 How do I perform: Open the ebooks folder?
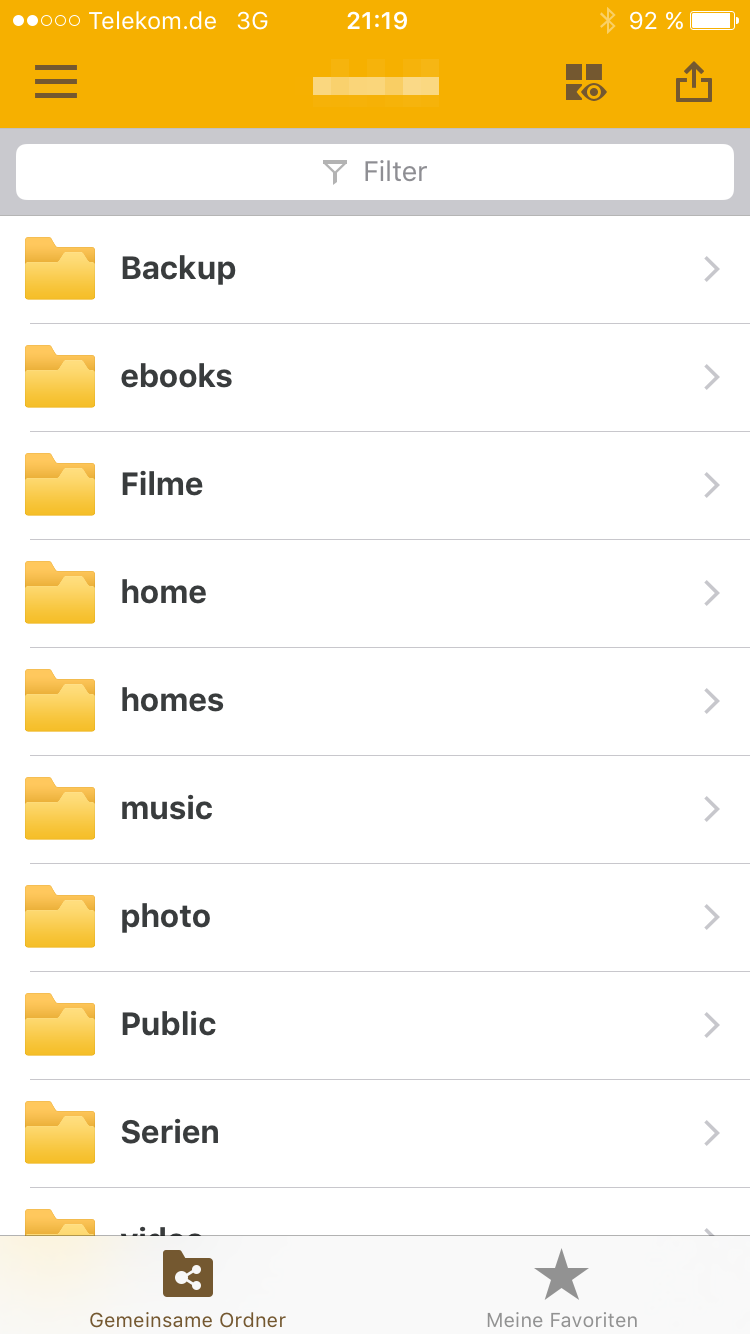[375, 377]
